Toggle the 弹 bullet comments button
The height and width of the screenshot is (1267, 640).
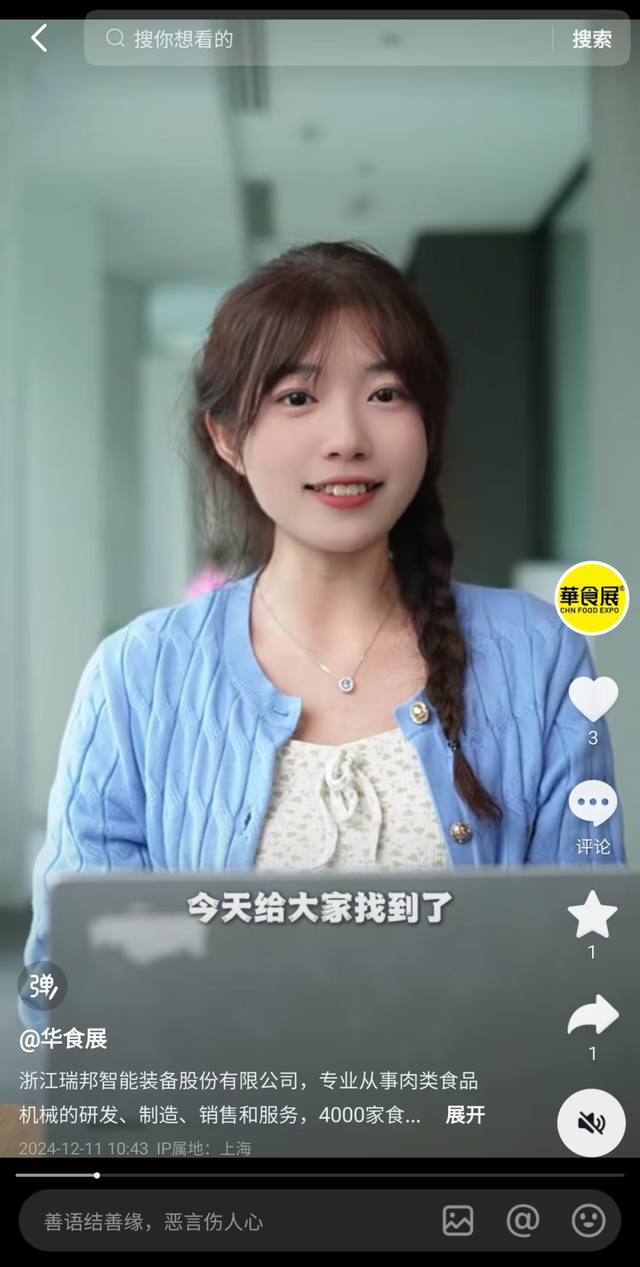(x=42, y=986)
